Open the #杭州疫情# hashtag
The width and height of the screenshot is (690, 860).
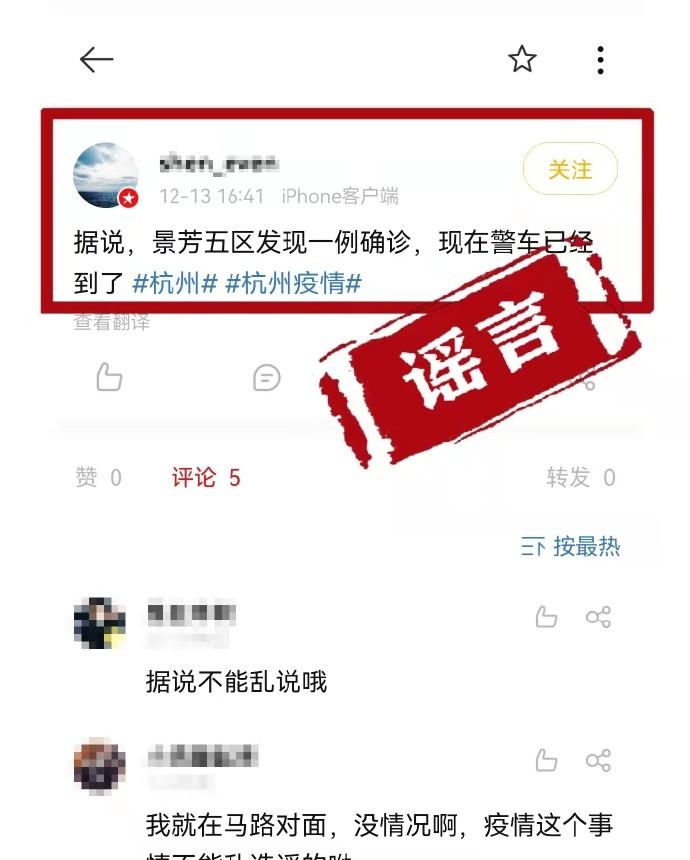[x=293, y=284]
